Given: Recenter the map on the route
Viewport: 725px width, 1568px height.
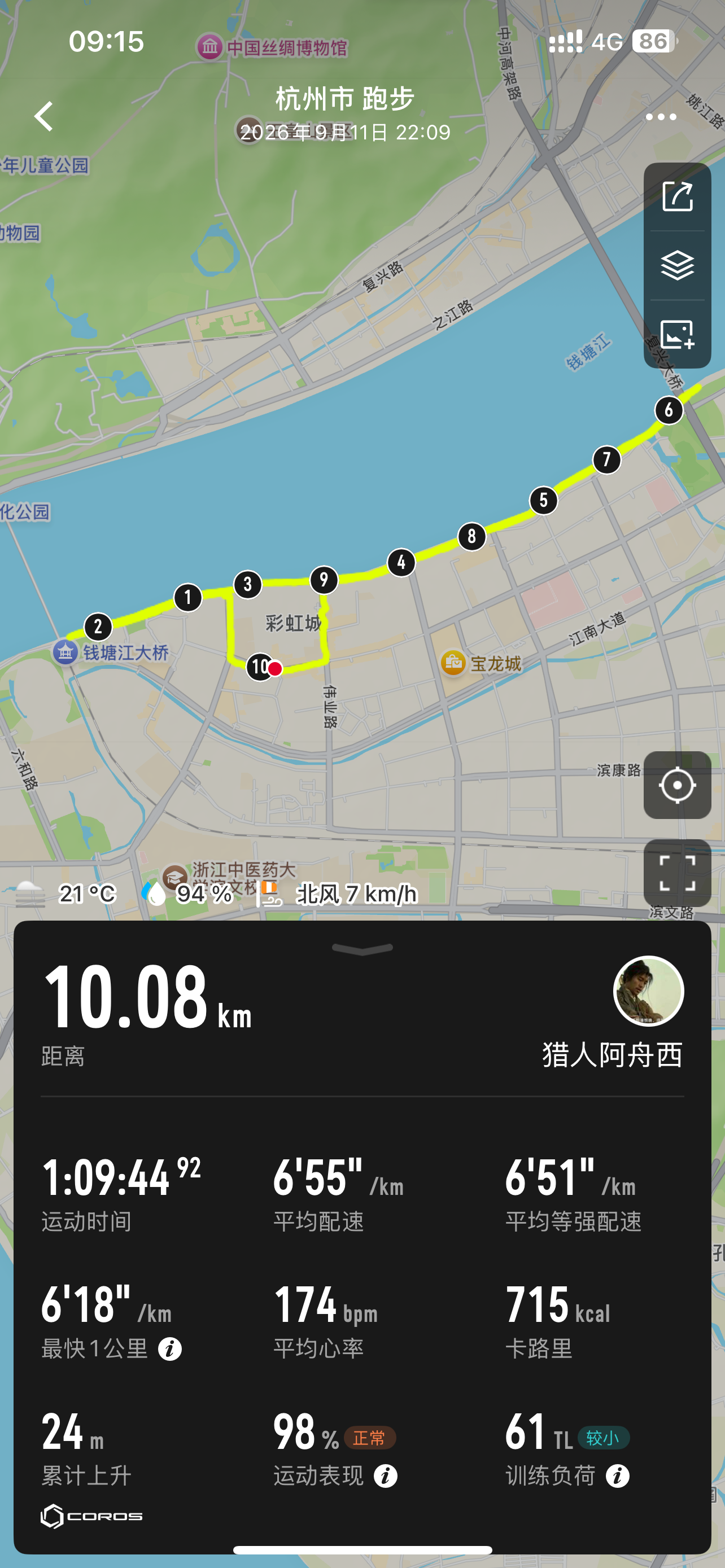Looking at the screenshot, I should pyautogui.click(x=677, y=785).
